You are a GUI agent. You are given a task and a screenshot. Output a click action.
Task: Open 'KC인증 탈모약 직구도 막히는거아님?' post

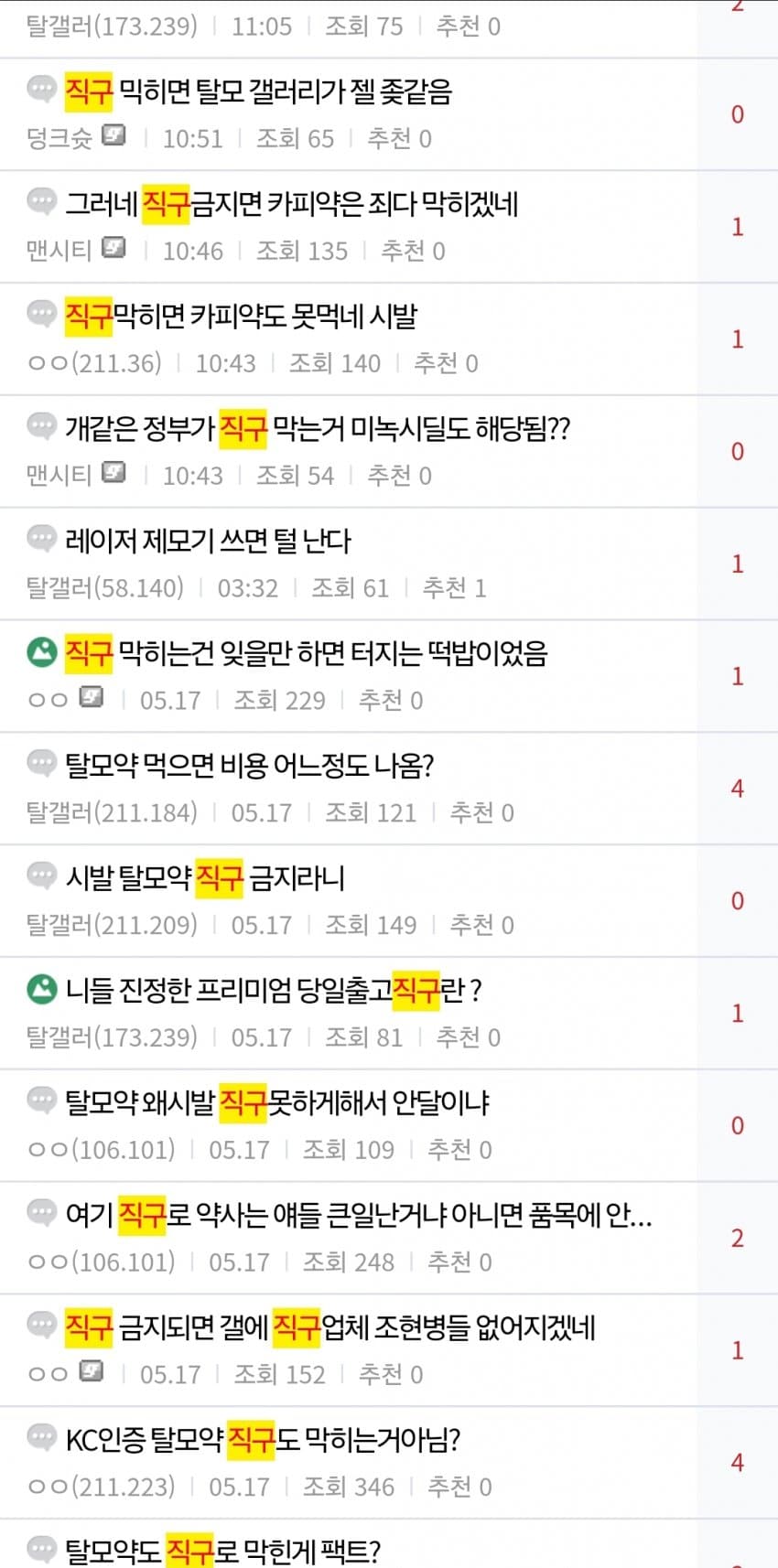[263, 1440]
